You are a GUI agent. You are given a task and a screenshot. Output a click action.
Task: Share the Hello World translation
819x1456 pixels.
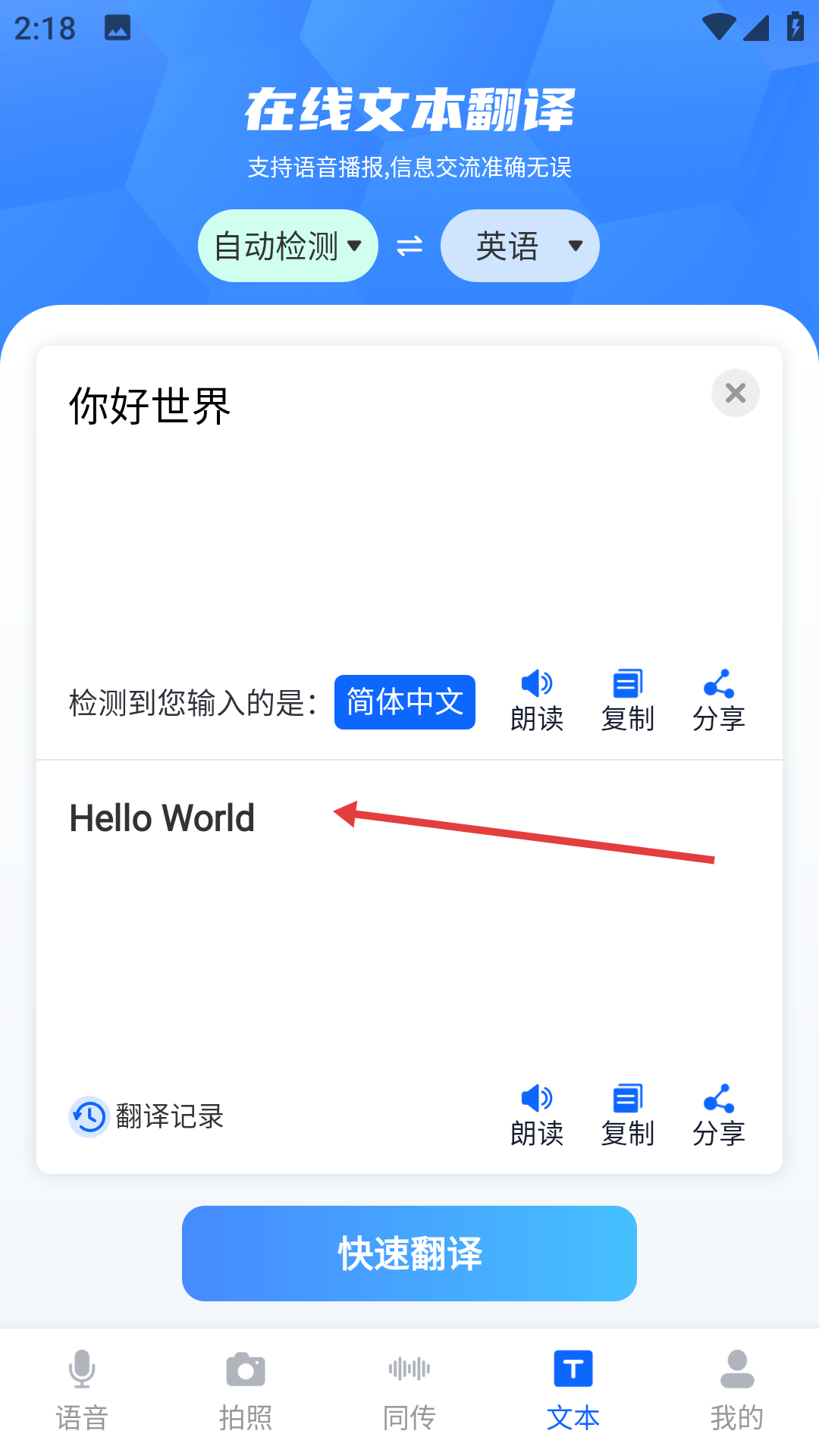tap(719, 1115)
